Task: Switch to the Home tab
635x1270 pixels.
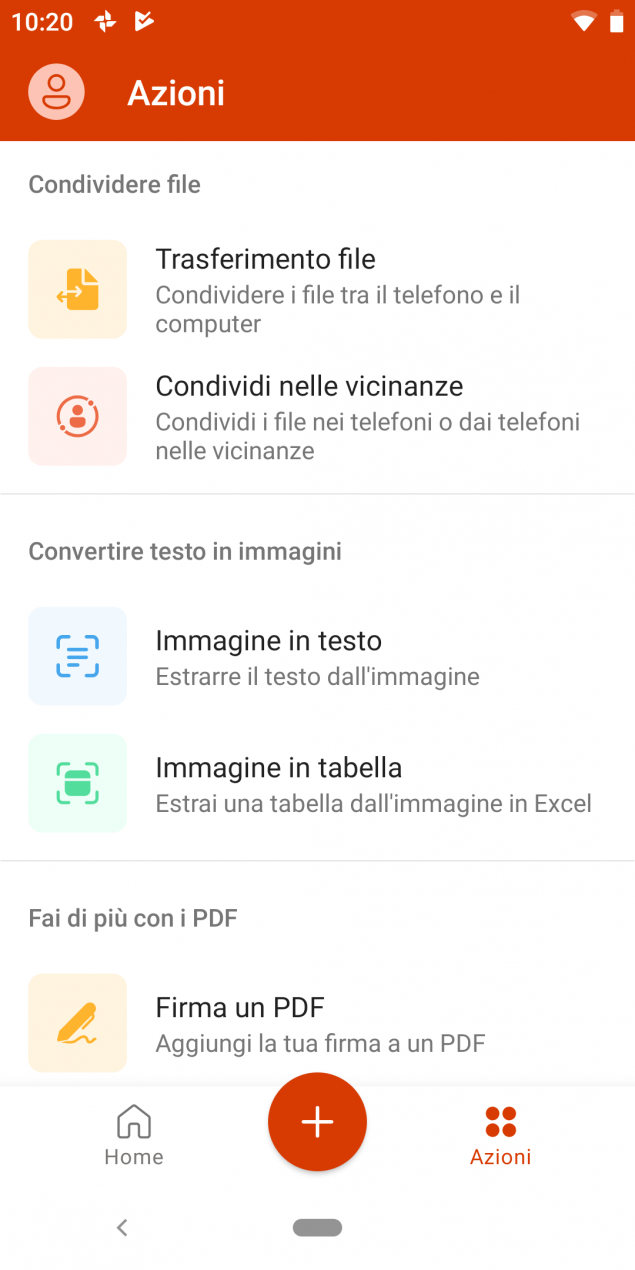Action: (134, 1135)
